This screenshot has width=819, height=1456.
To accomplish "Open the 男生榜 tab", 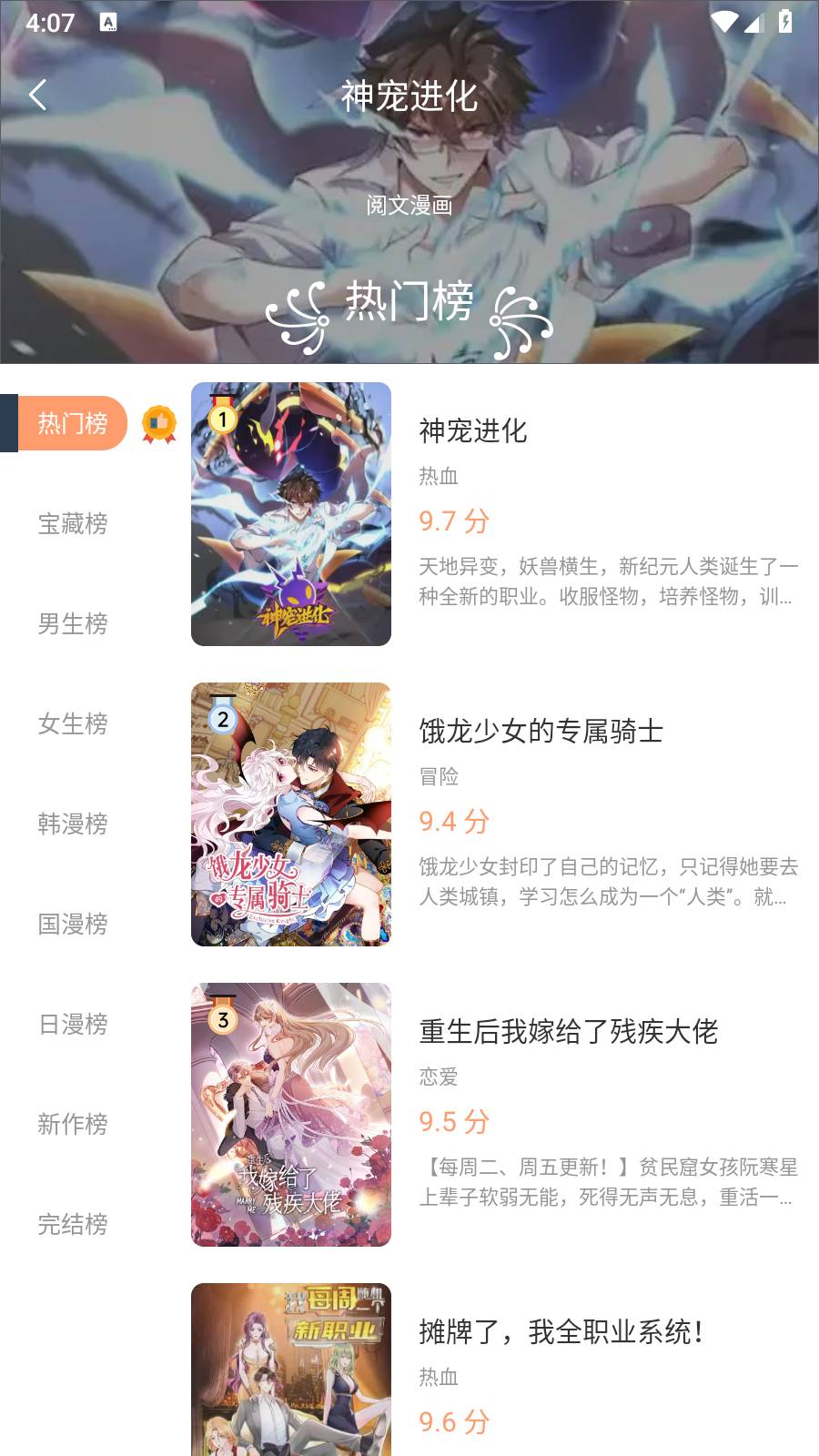I will 73,625.
